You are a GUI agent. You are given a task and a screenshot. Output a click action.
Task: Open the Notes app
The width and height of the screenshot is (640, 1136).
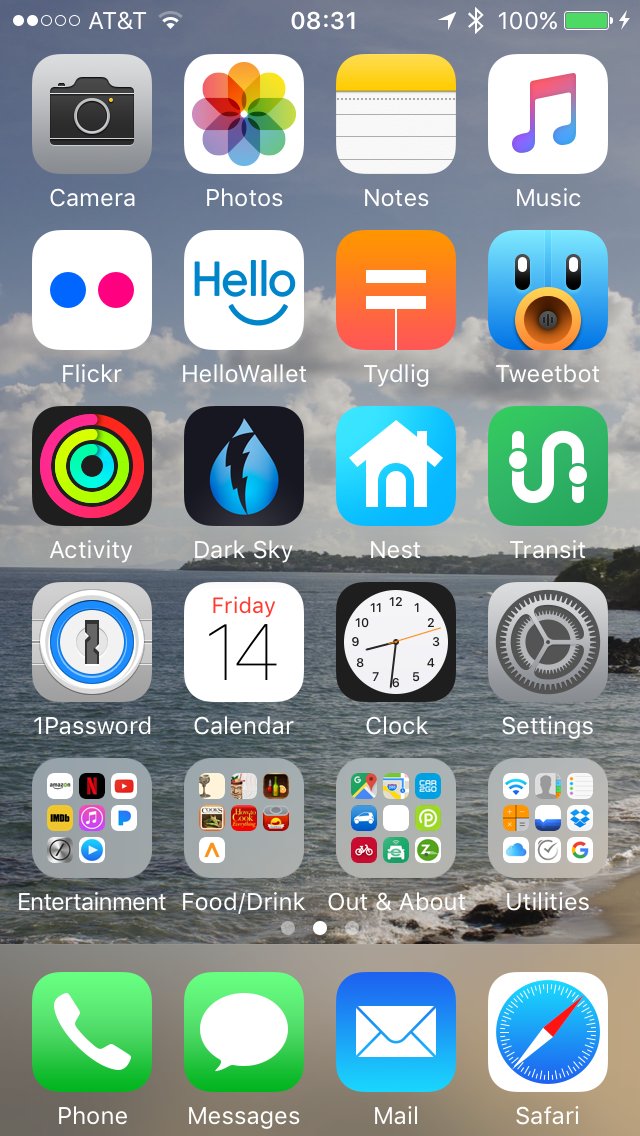(x=396, y=114)
